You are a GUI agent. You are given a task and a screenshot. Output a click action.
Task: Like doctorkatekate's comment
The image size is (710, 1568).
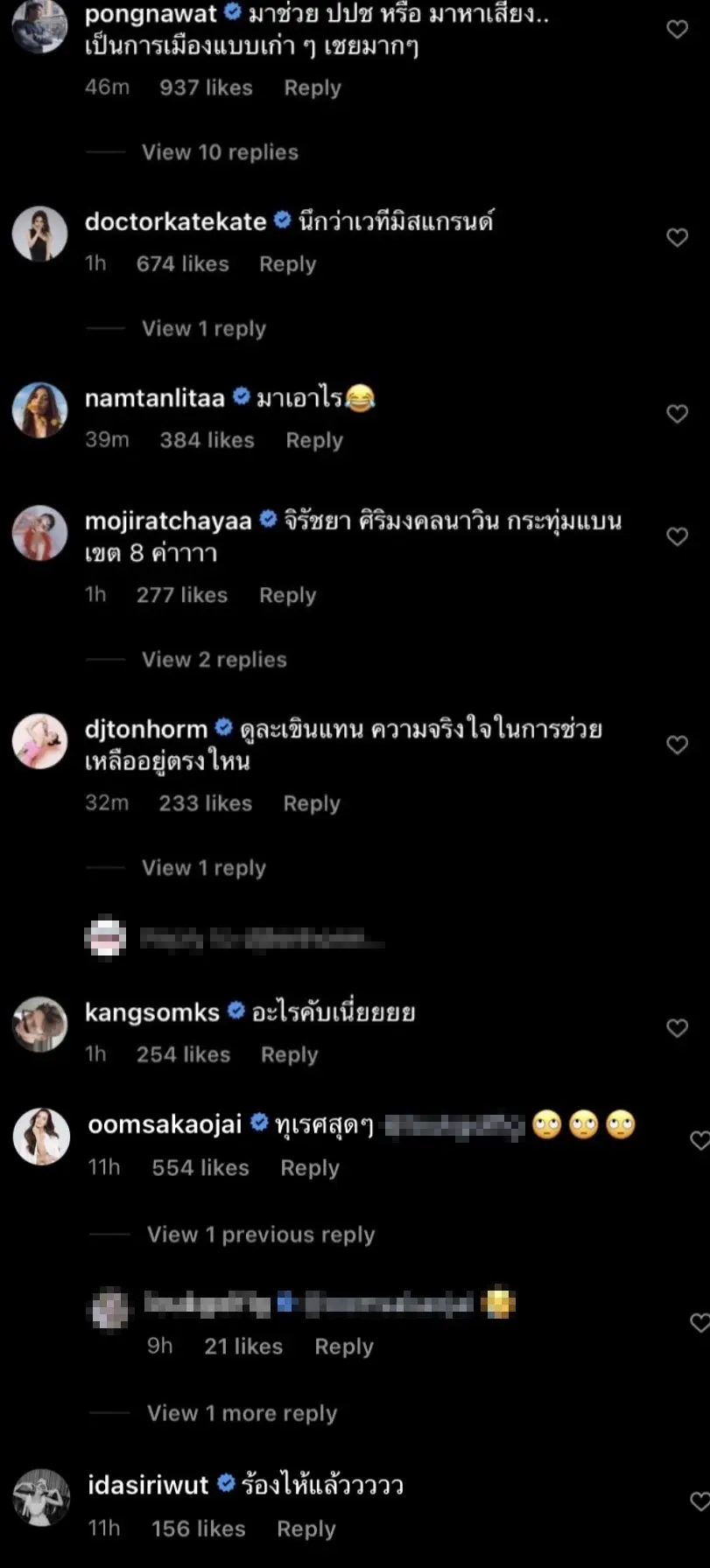[x=677, y=237]
